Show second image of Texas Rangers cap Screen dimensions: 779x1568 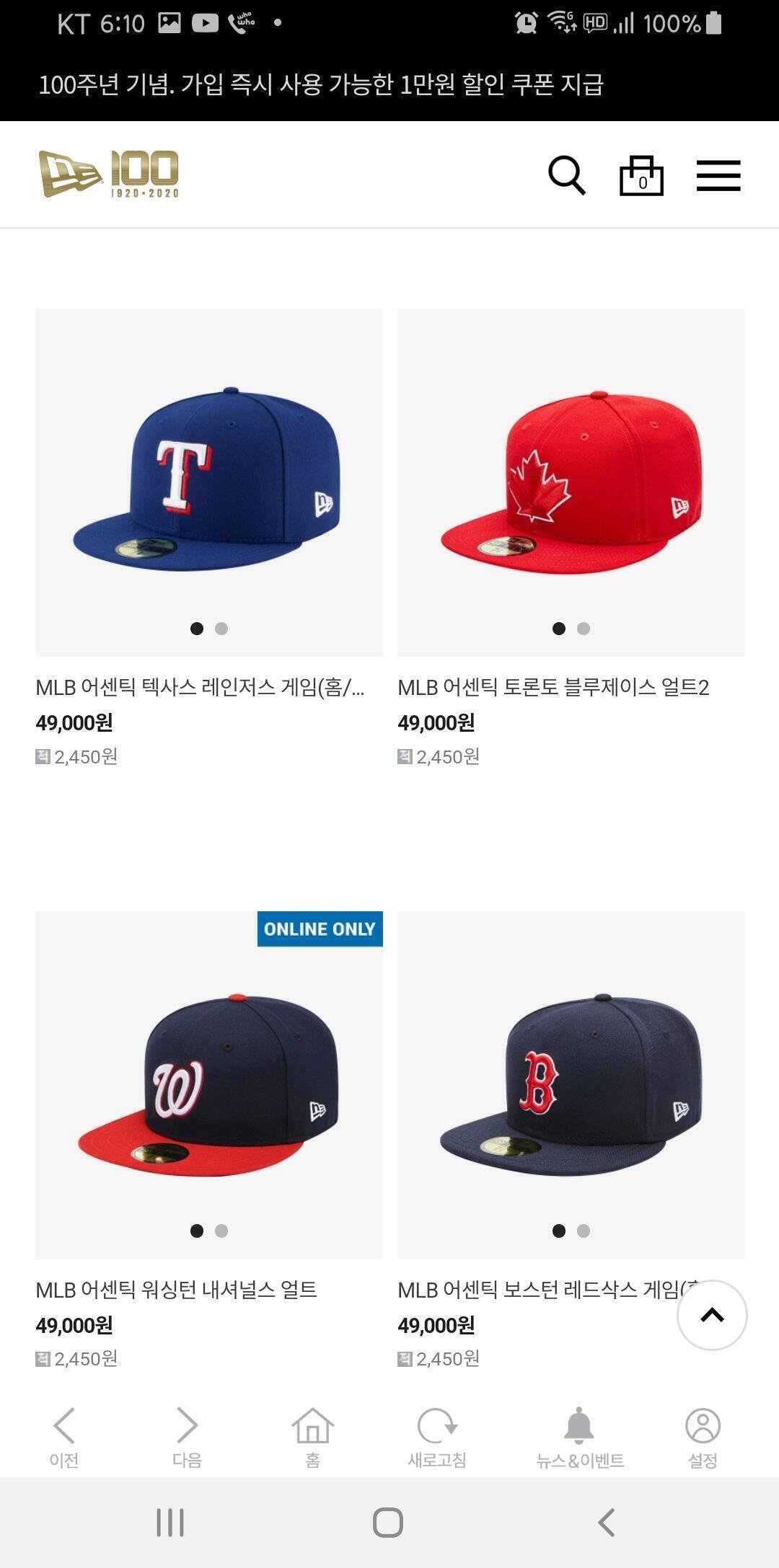(221, 629)
